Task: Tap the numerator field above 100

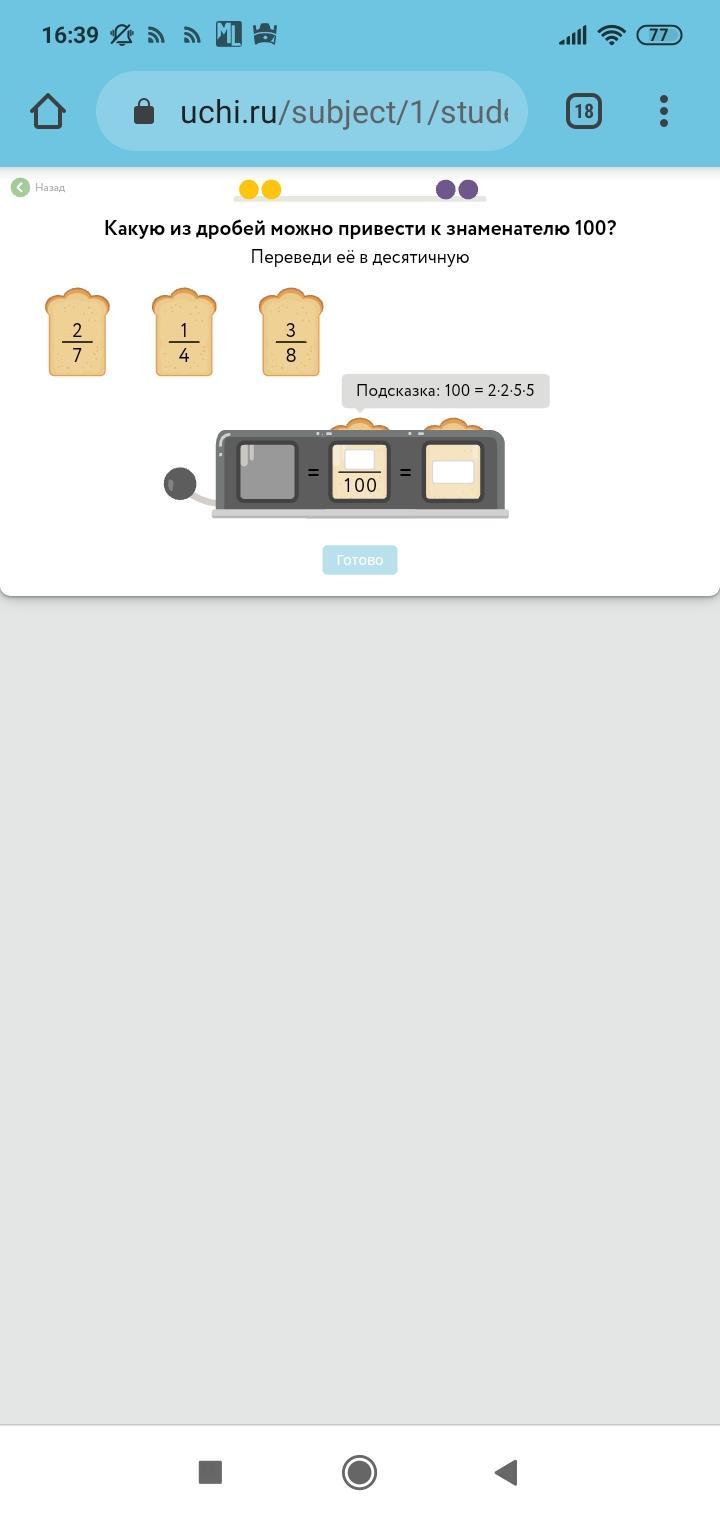Action: click(359, 460)
